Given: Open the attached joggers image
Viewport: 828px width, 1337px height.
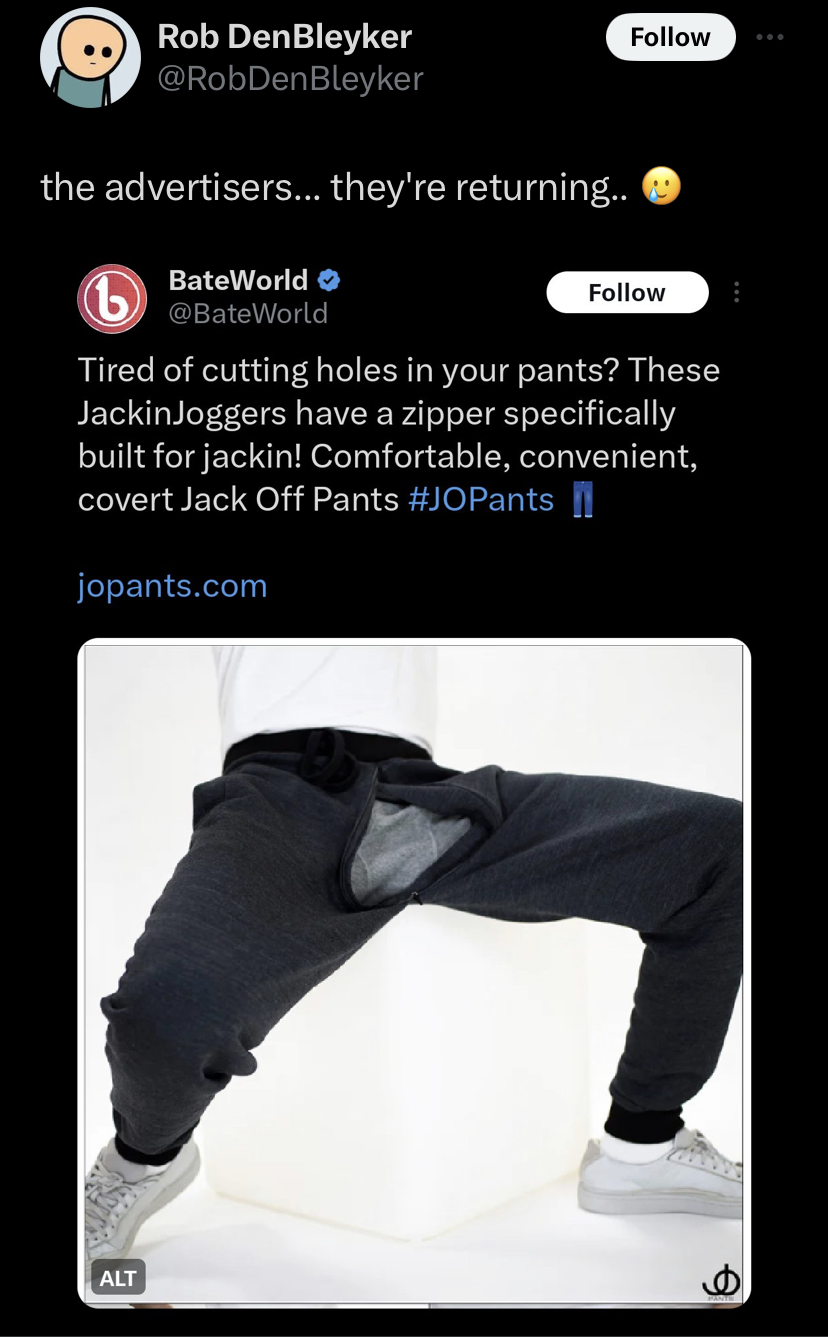Looking at the screenshot, I should pyautogui.click(x=414, y=960).
